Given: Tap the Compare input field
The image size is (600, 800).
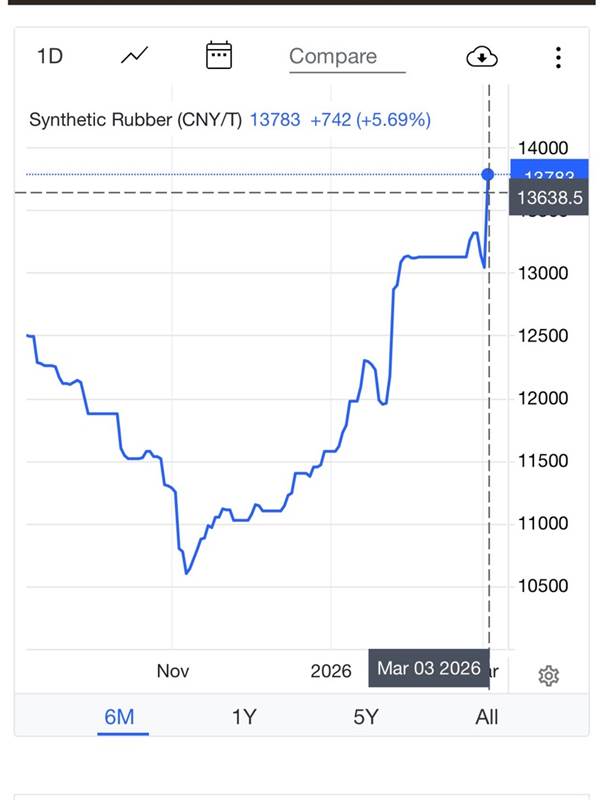Looking at the screenshot, I should click(x=346, y=57).
